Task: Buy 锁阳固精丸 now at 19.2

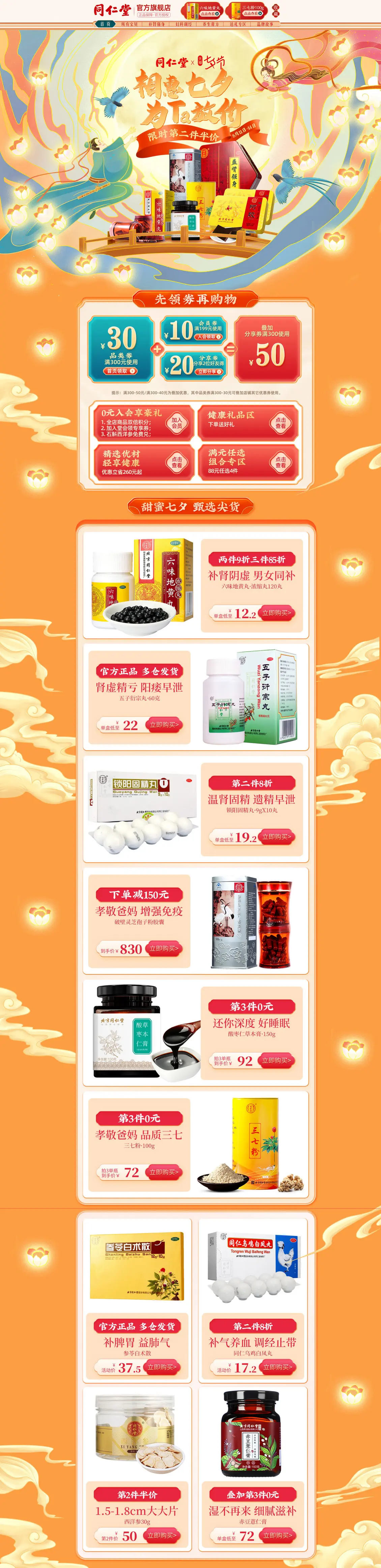Action: click(276, 837)
